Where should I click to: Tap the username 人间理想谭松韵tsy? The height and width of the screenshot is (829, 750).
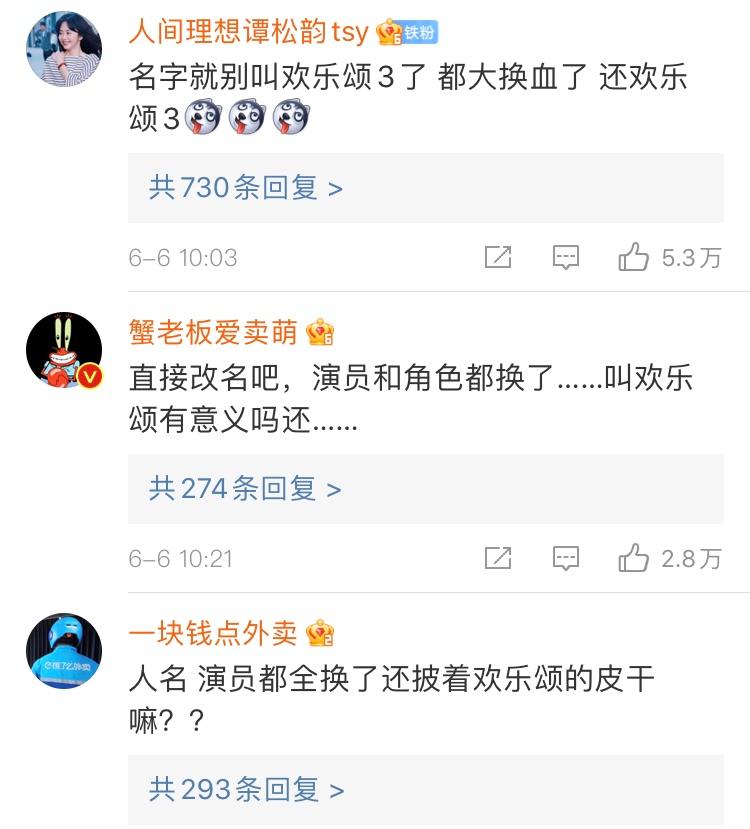click(249, 31)
